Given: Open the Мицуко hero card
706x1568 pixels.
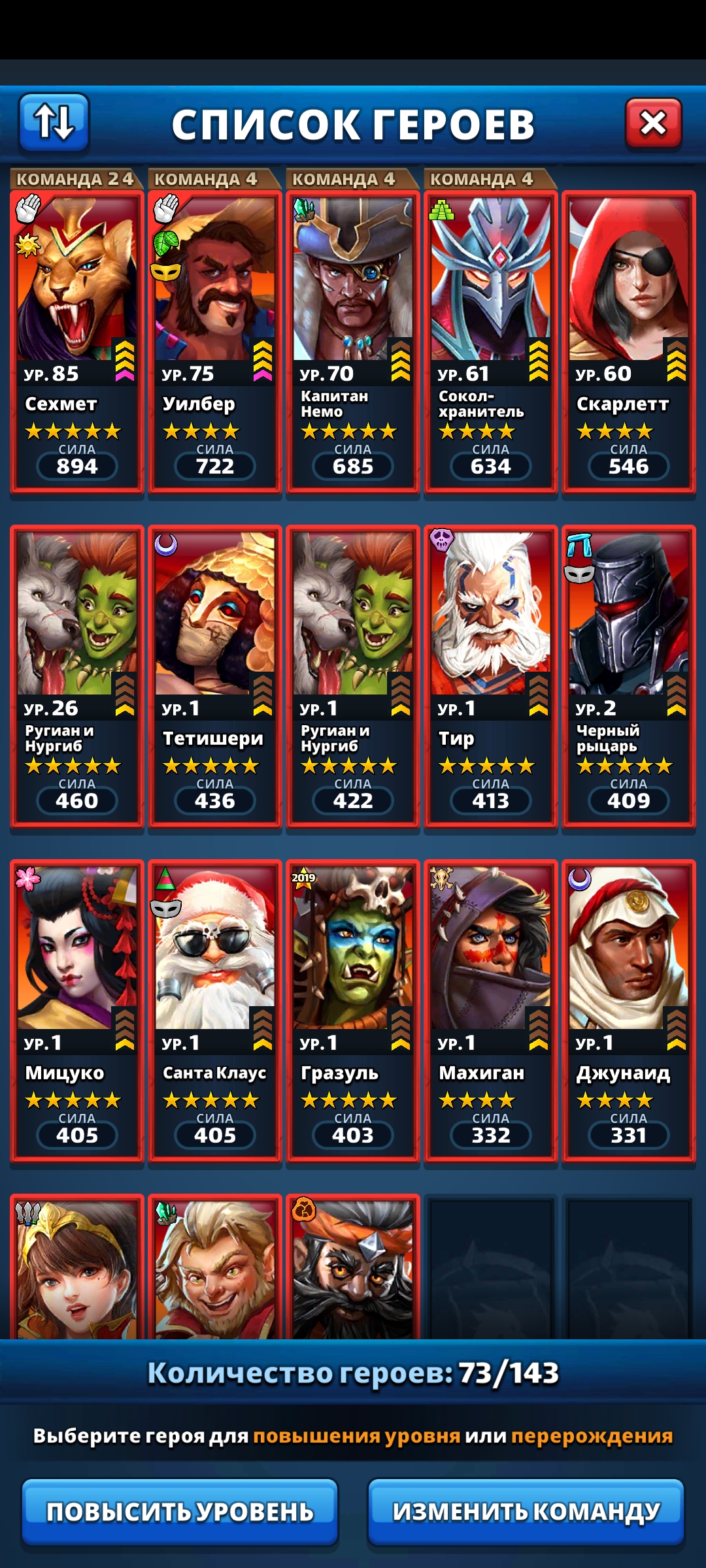Looking at the screenshot, I should [76, 1009].
